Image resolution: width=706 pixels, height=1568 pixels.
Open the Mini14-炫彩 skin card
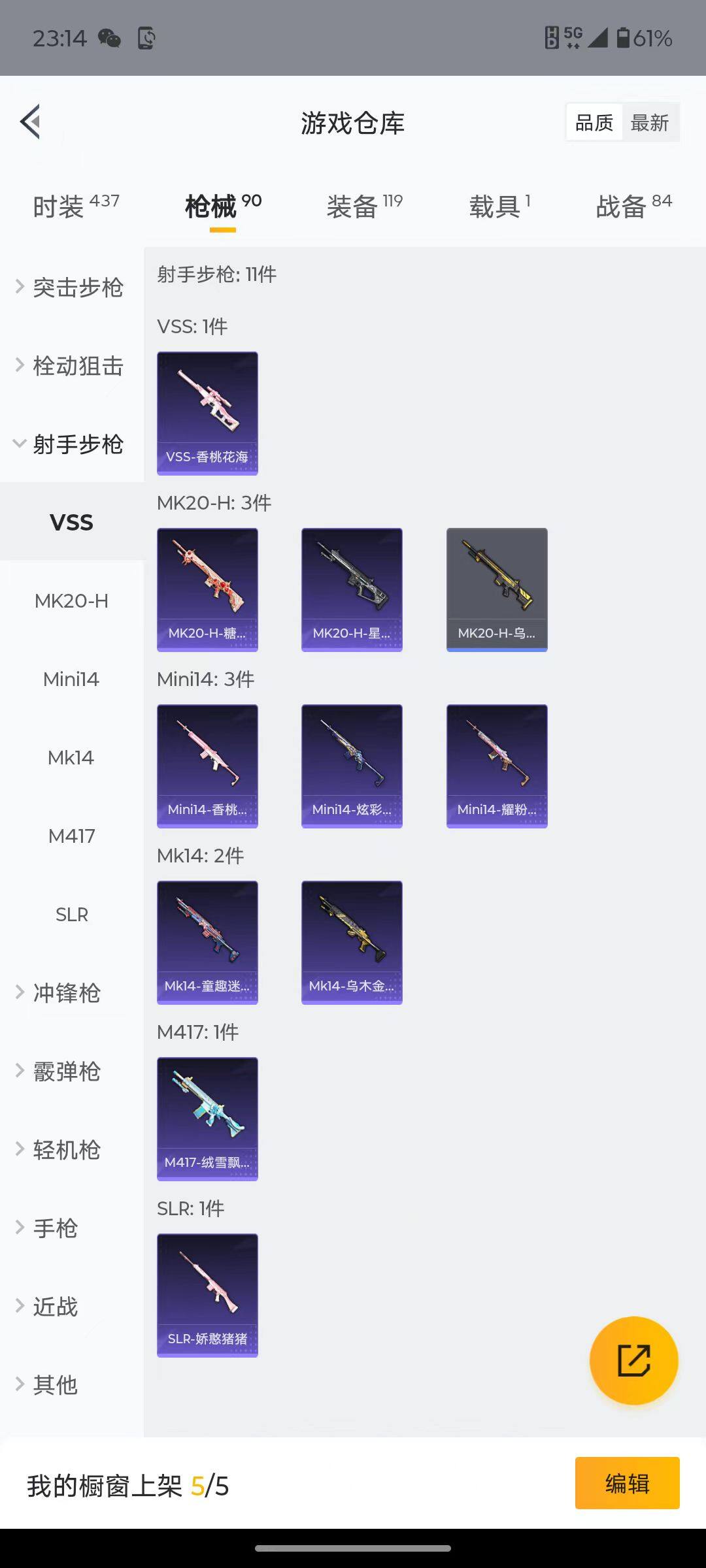(x=352, y=766)
